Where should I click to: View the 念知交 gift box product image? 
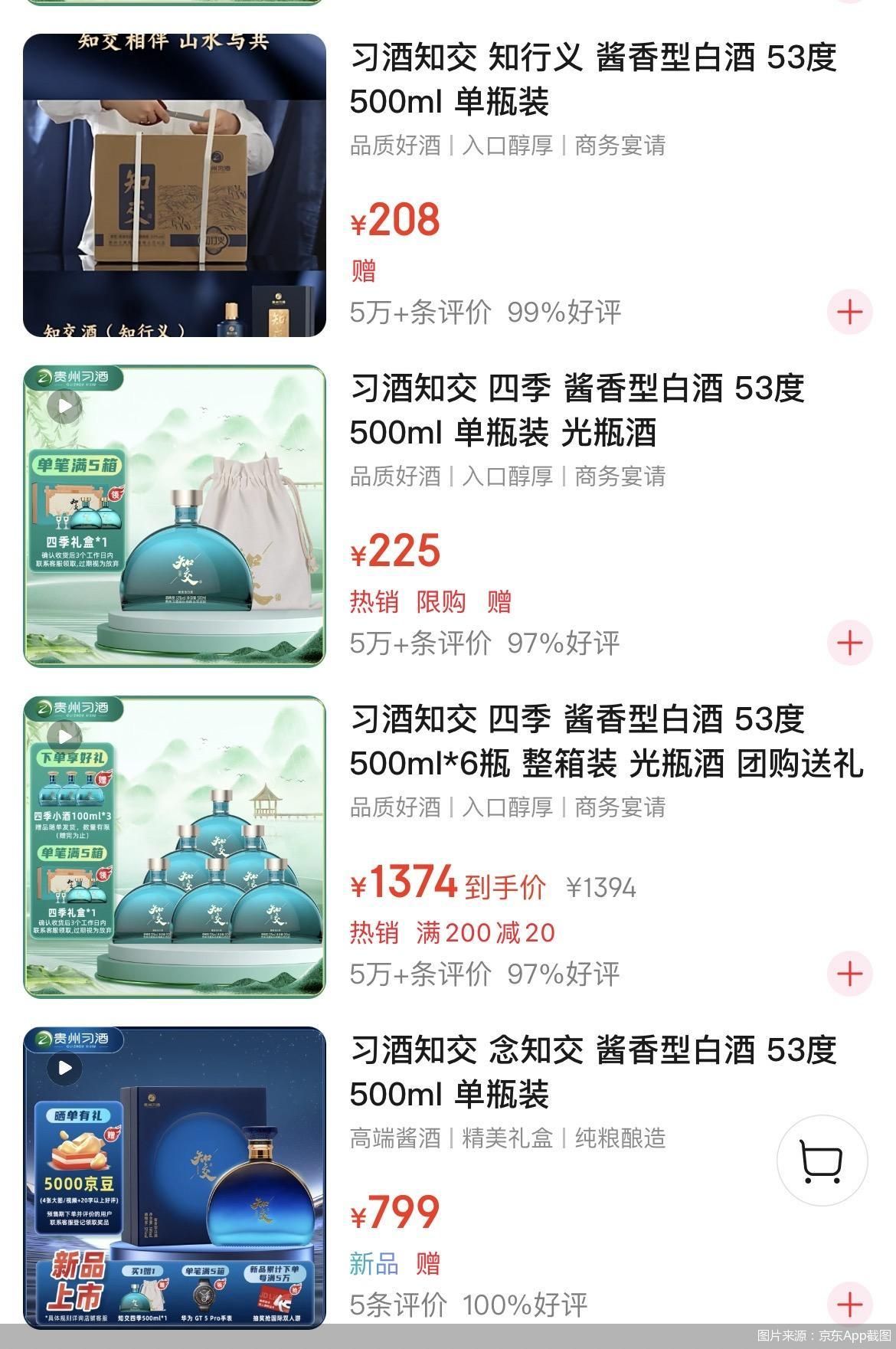coord(175,1177)
